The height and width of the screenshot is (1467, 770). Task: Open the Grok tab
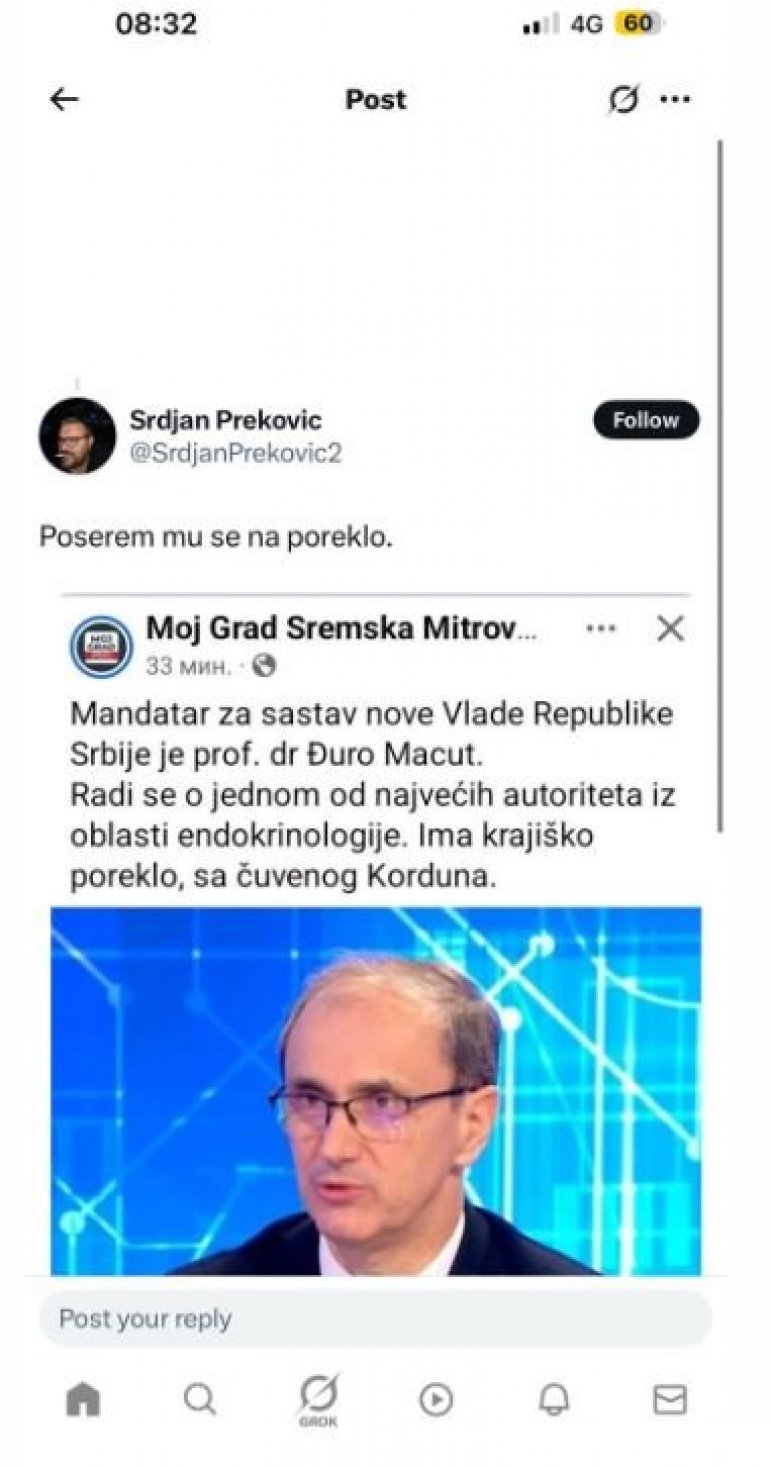tap(318, 1399)
